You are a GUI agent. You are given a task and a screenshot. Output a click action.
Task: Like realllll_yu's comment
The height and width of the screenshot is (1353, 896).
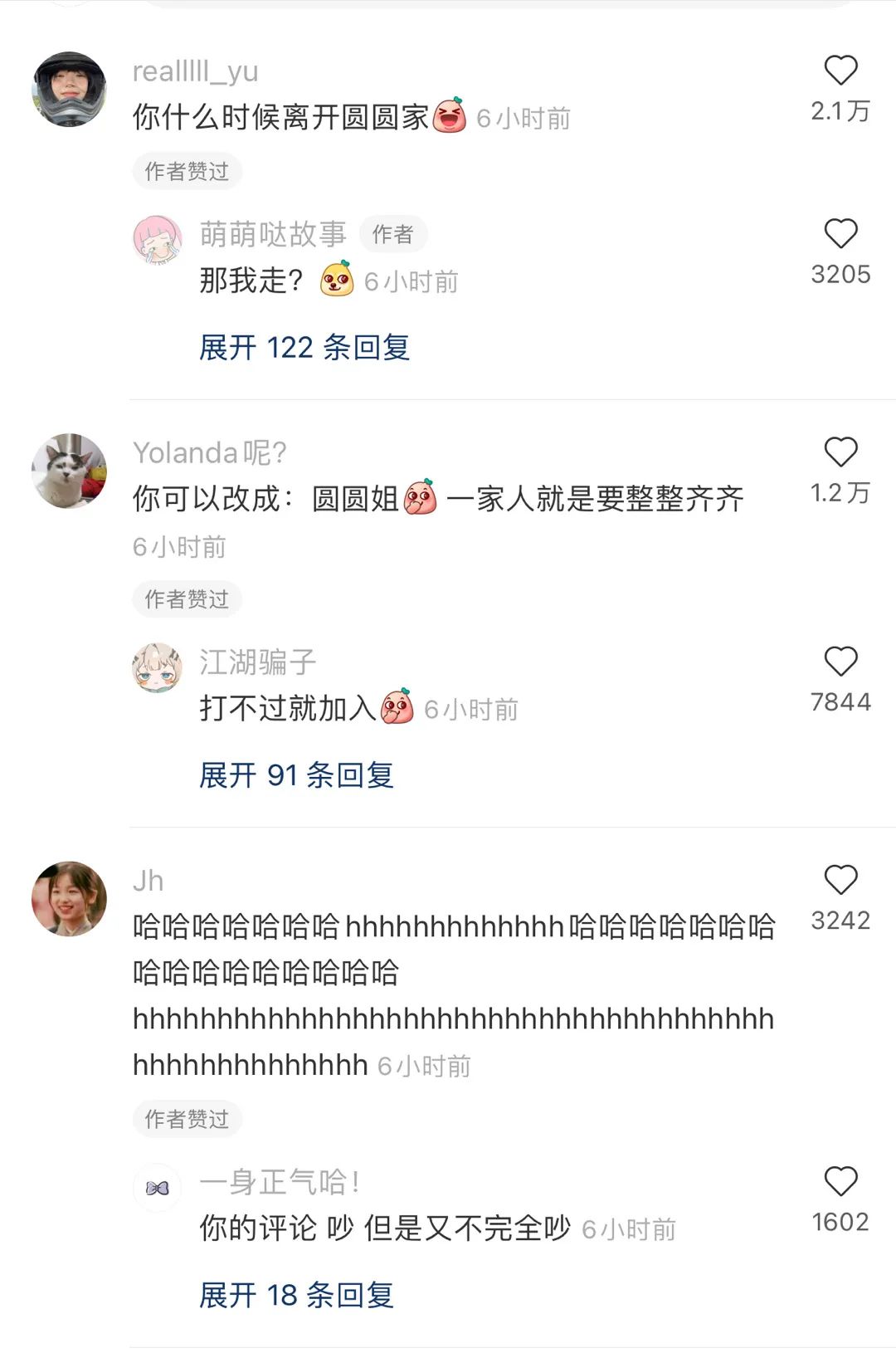pos(840,71)
